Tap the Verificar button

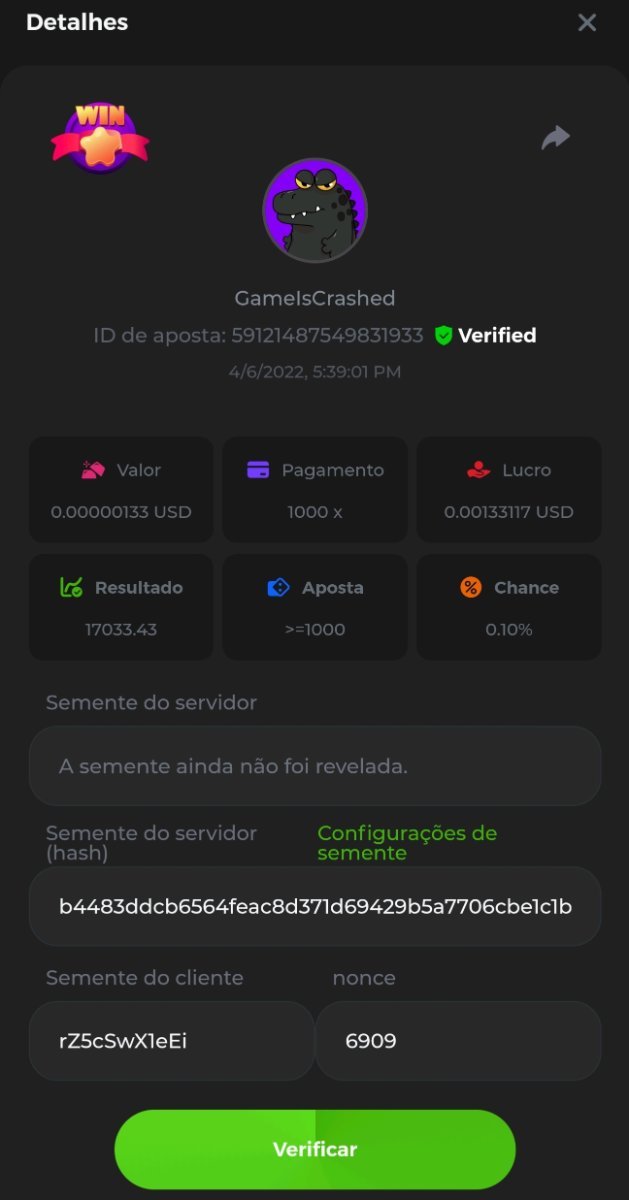[314, 1149]
